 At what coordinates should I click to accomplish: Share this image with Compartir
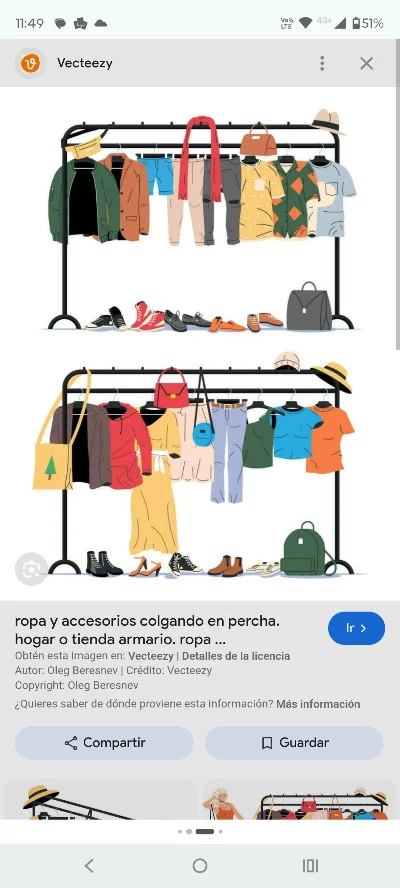tap(104, 742)
